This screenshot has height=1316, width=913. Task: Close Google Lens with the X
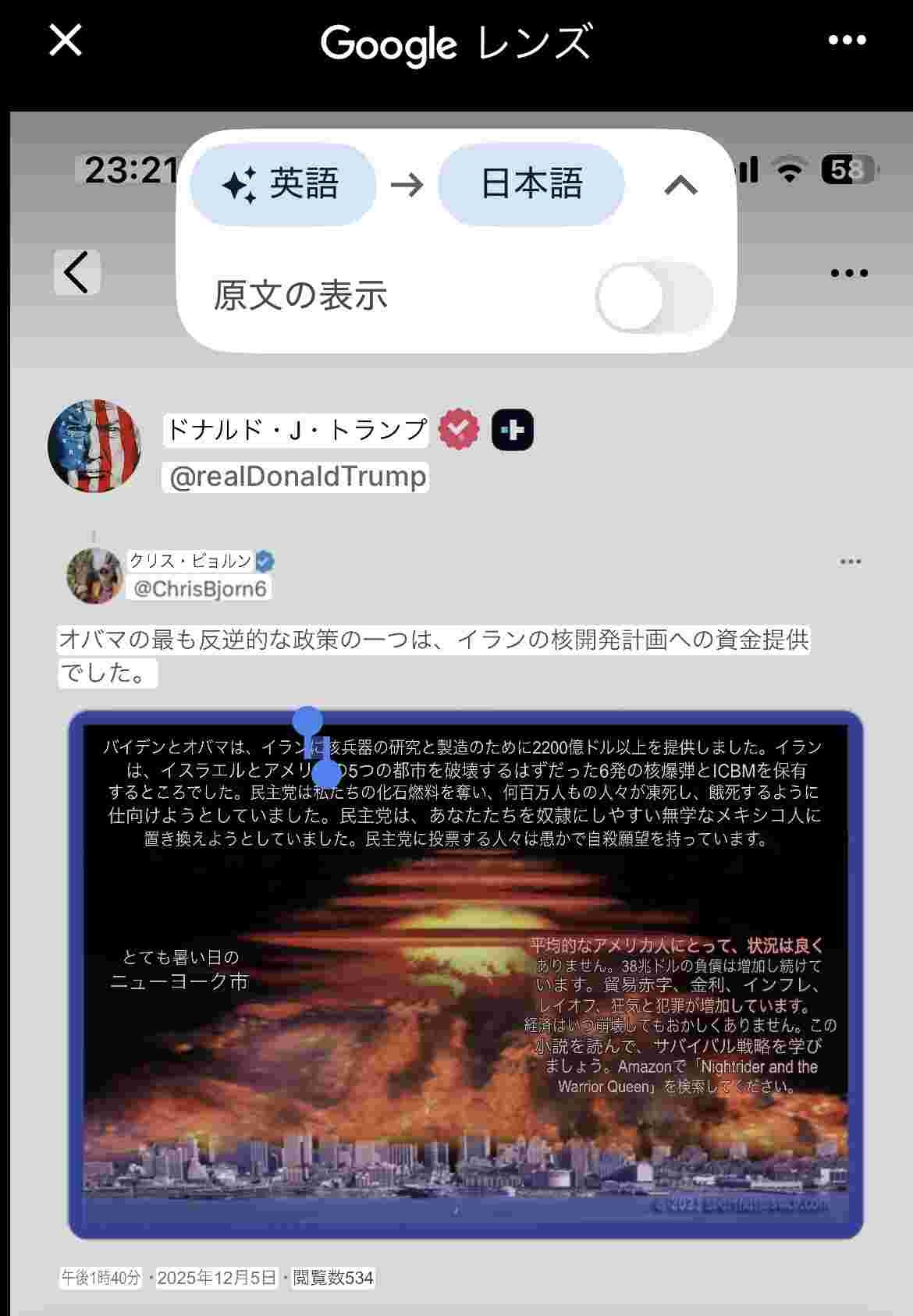coord(66,40)
